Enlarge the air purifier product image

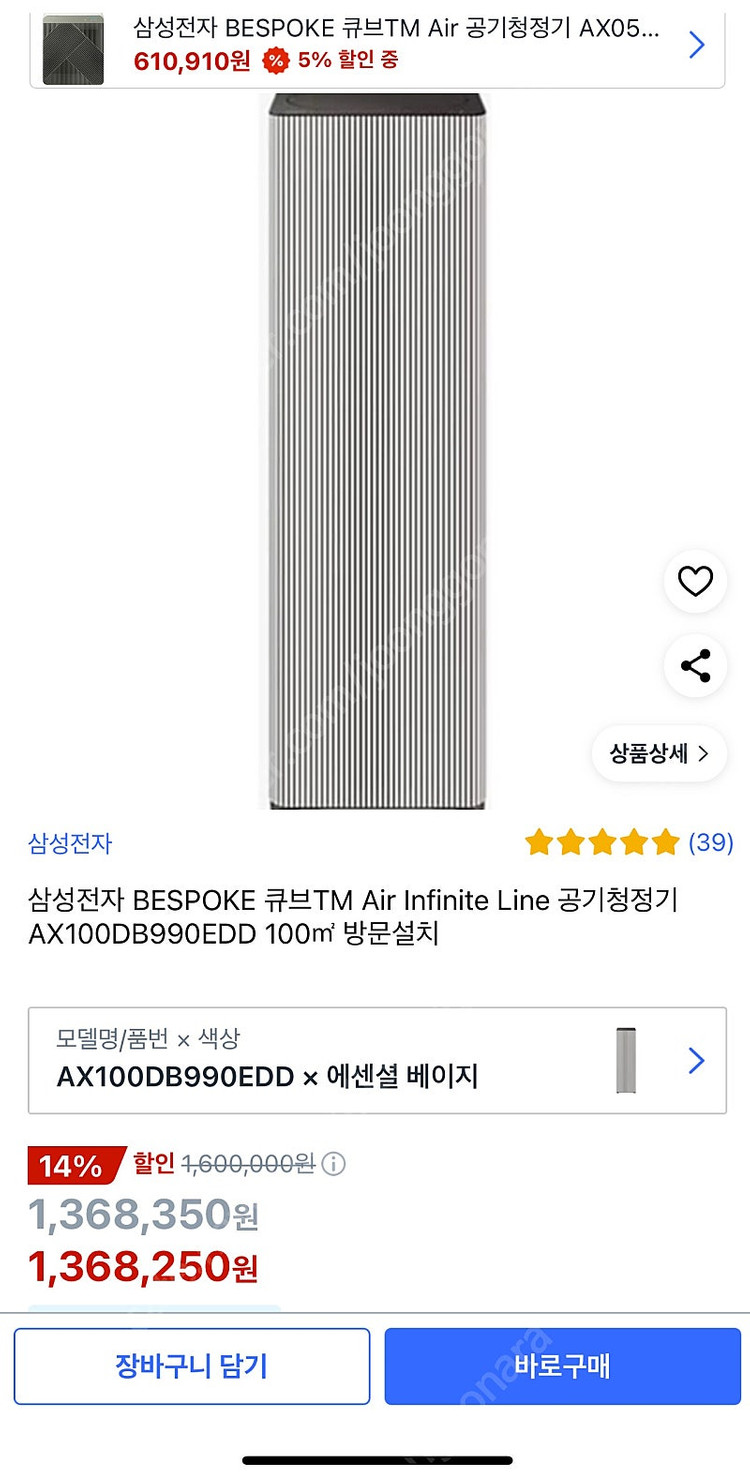point(376,450)
